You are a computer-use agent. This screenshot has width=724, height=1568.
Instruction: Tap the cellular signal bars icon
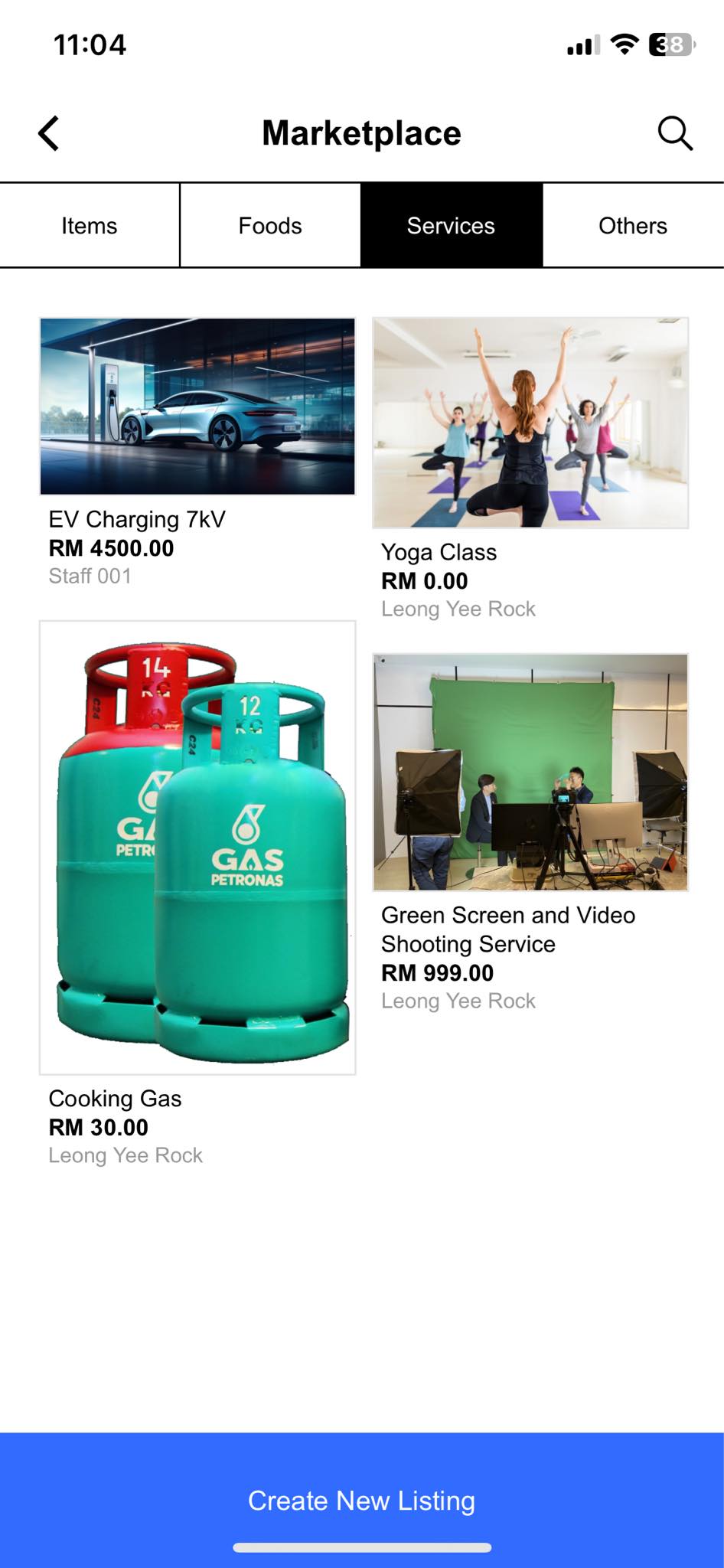(x=582, y=46)
